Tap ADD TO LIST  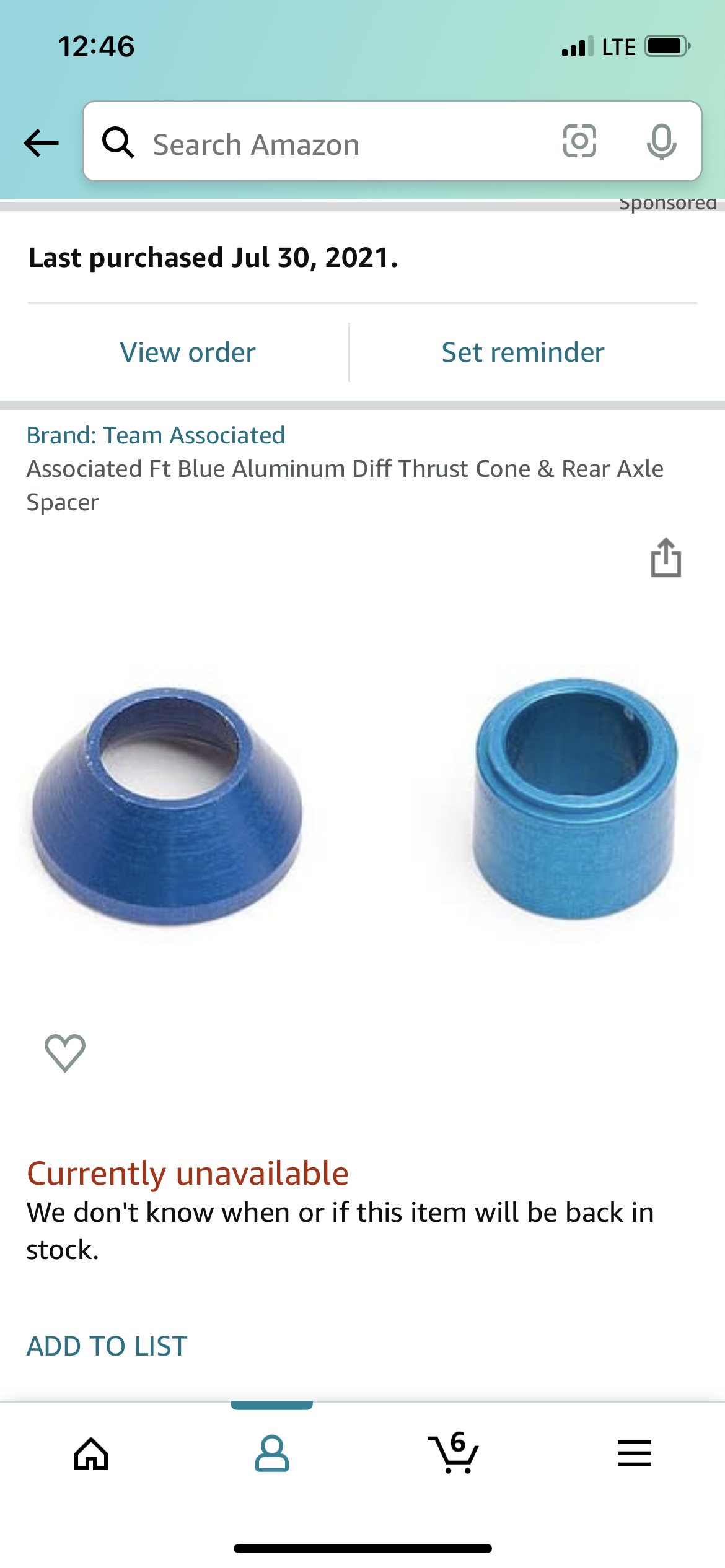click(x=107, y=1346)
